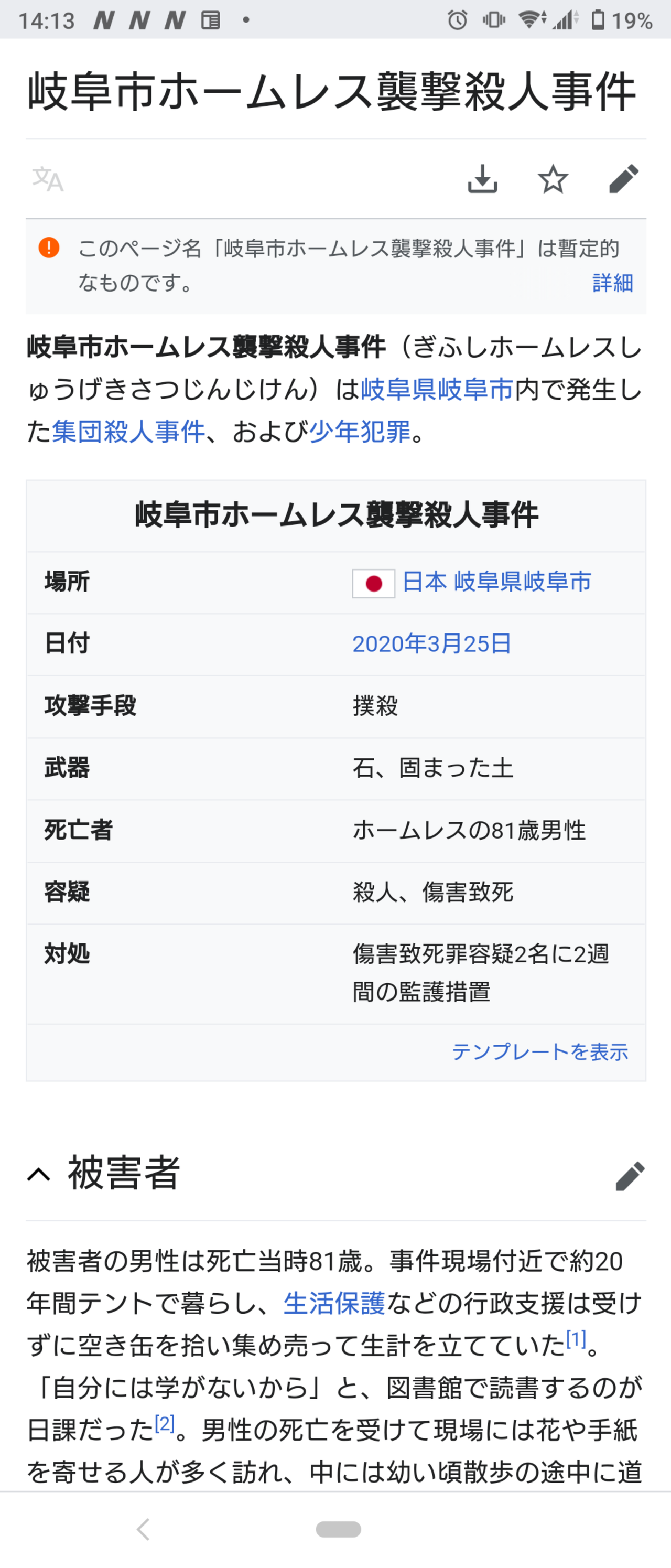The image size is (671, 1568).
Task: Edit the 被害者 section with its pencil
Action: [x=630, y=1175]
